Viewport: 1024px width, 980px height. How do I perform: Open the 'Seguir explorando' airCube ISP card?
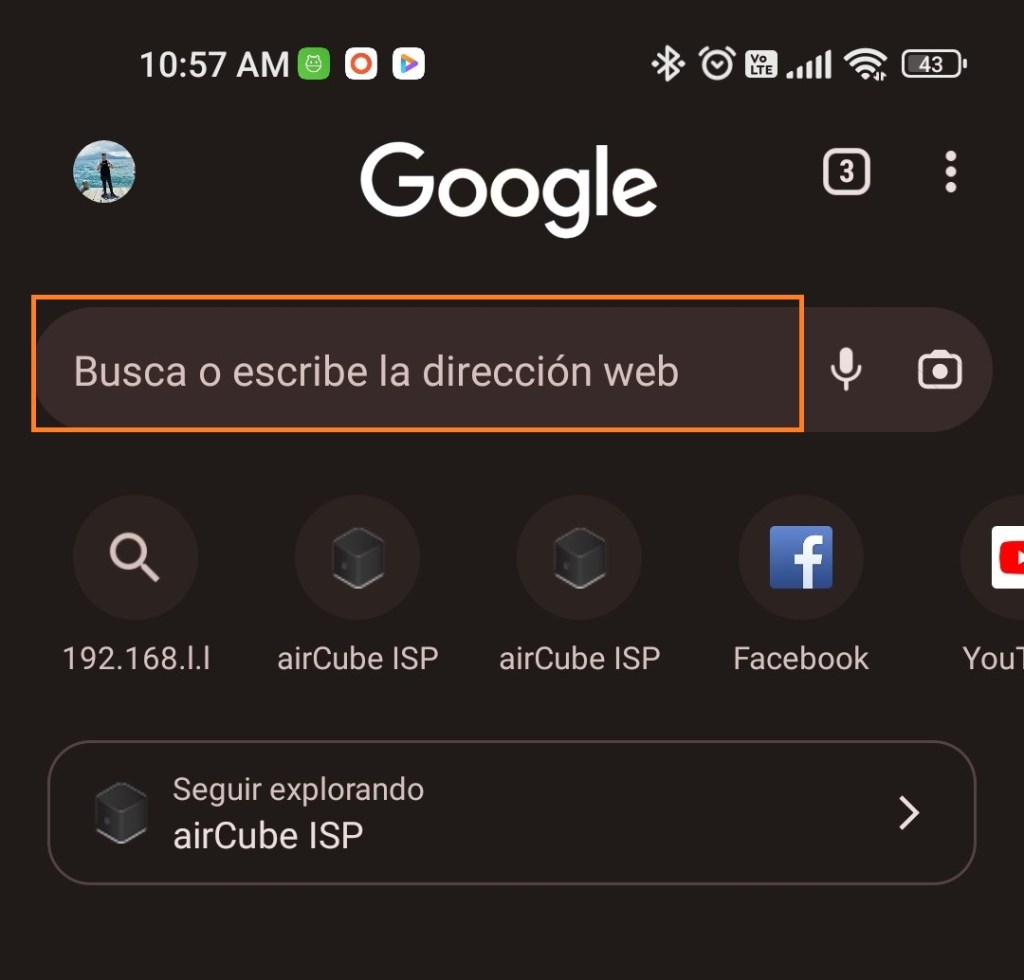click(x=511, y=812)
